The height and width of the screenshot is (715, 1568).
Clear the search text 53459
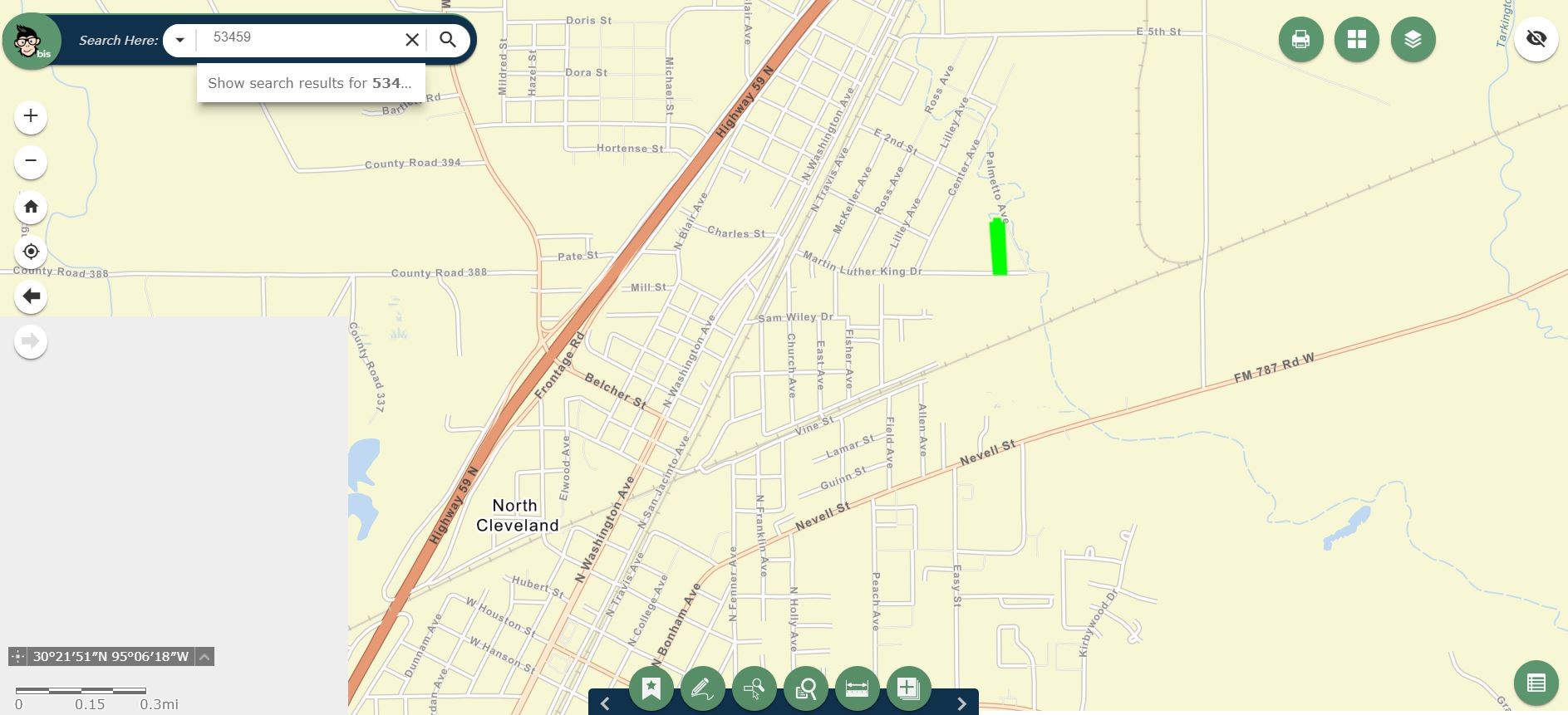(x=411, y=40)
